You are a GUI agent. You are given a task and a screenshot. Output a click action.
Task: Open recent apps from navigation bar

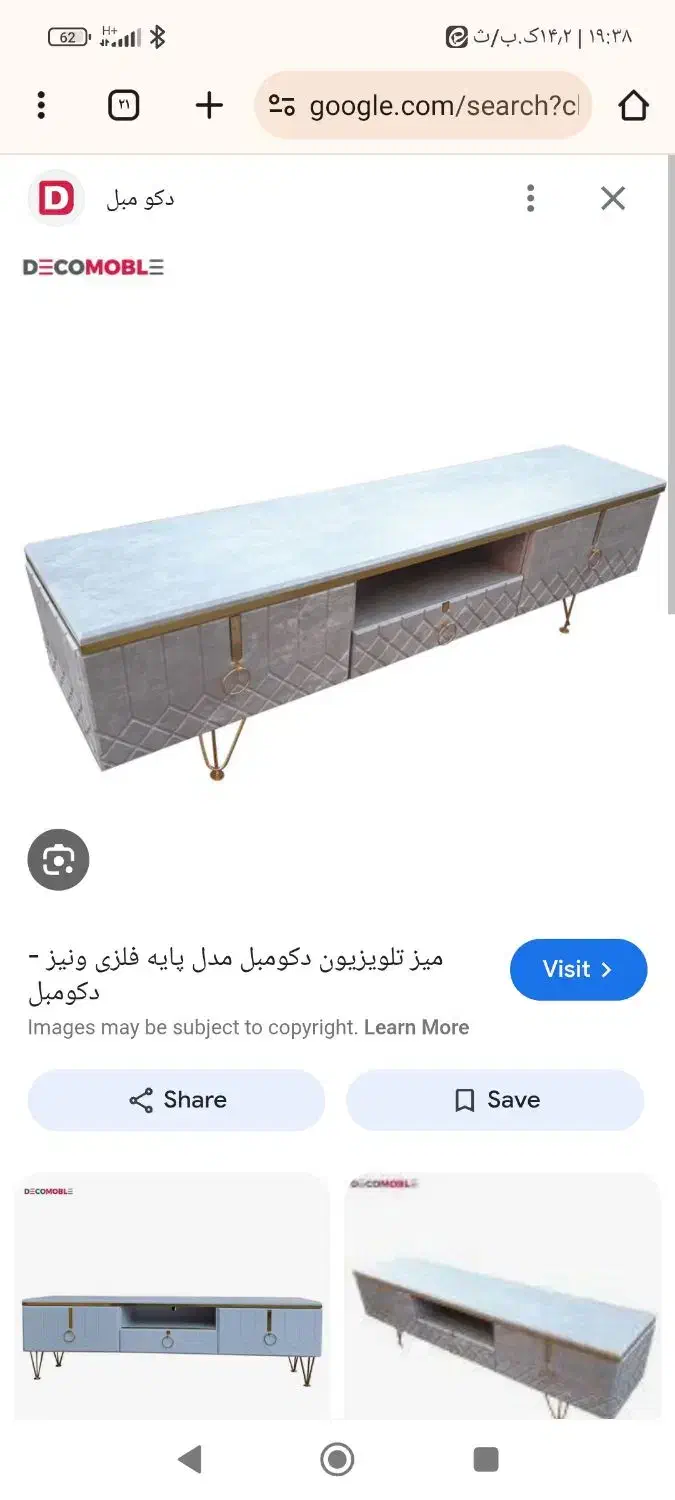tap(486, 1459)
